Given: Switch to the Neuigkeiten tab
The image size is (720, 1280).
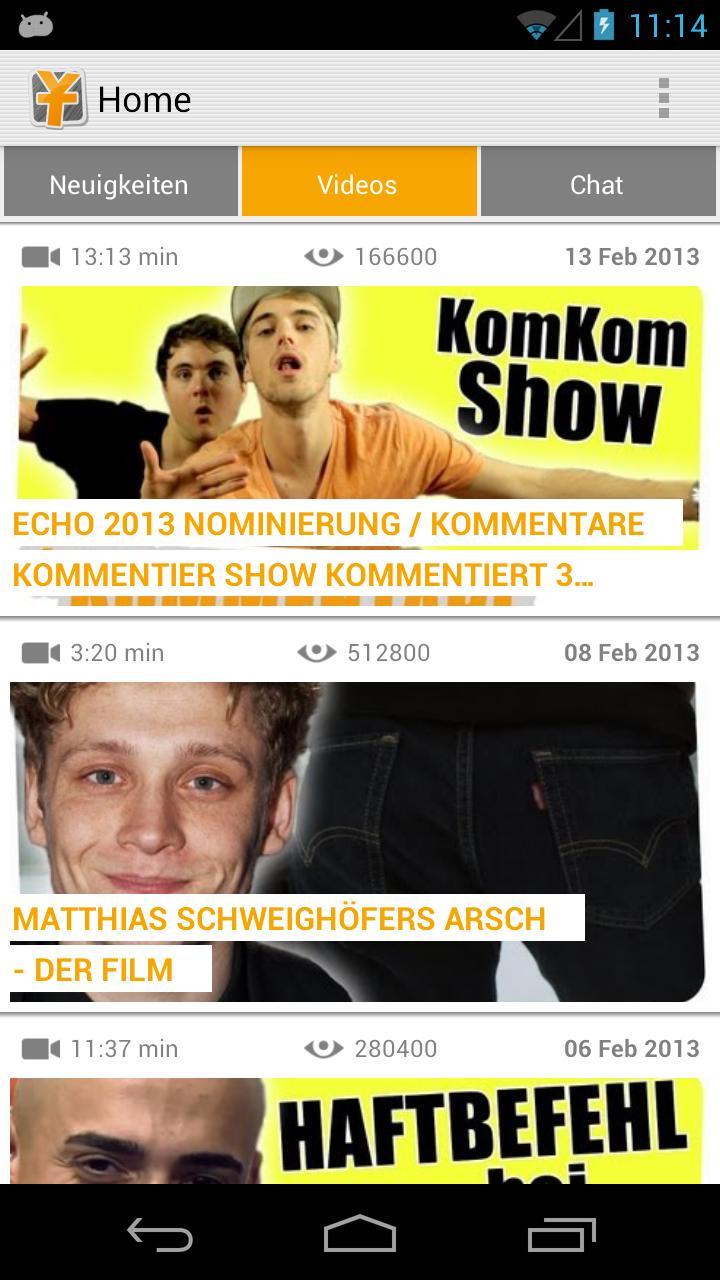Looking at the screenshot, I should pyautogui.click(x=120, y=184).
